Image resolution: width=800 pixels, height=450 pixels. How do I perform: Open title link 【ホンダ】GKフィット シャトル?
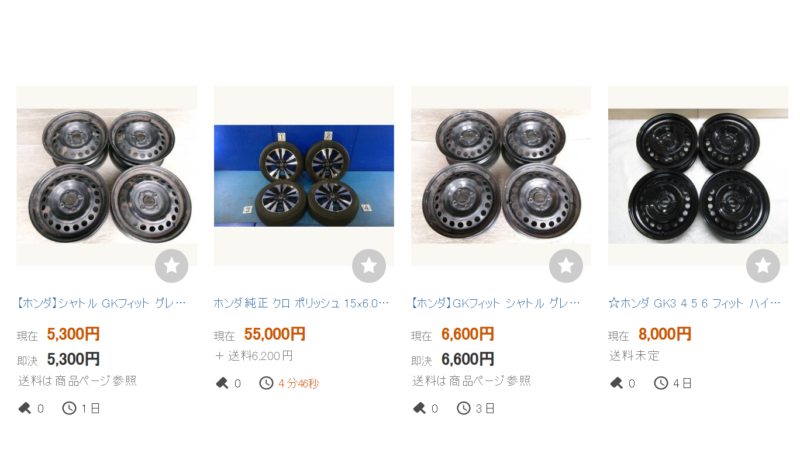496,302
